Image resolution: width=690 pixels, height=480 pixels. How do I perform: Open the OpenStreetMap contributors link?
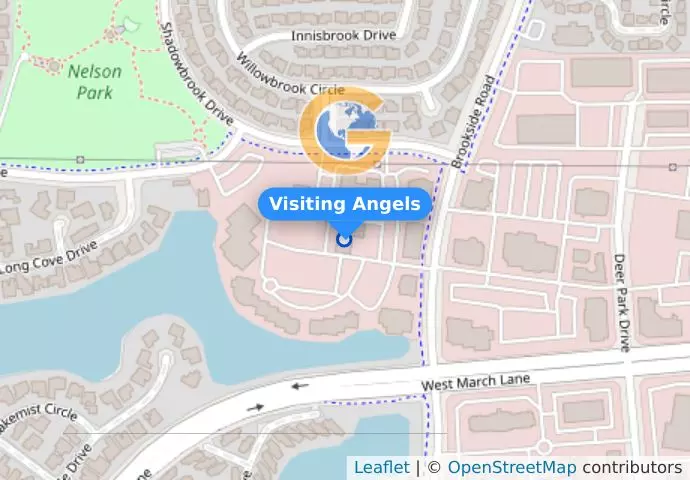pyautogui.click(x=510, y=468)
